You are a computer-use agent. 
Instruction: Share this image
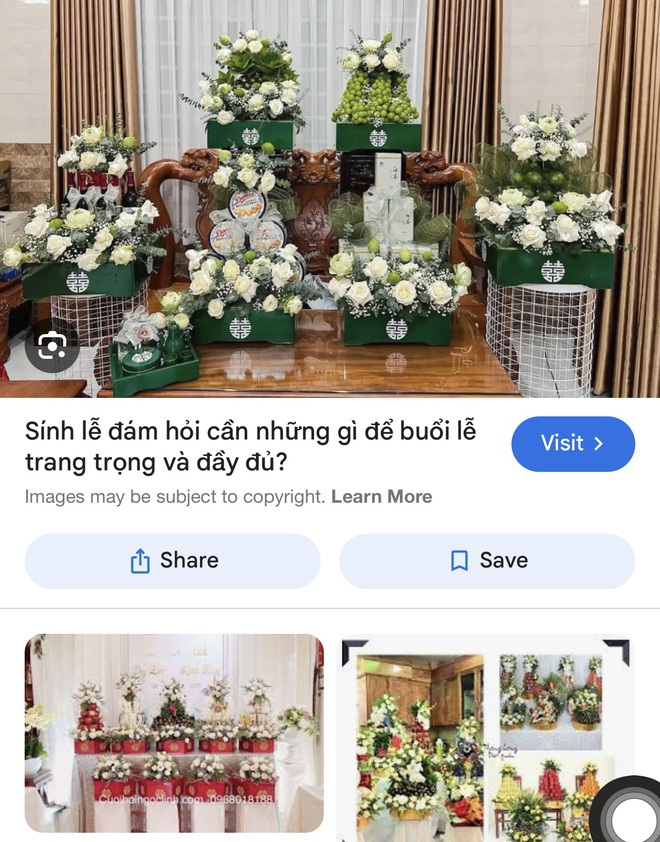[172, 561]
